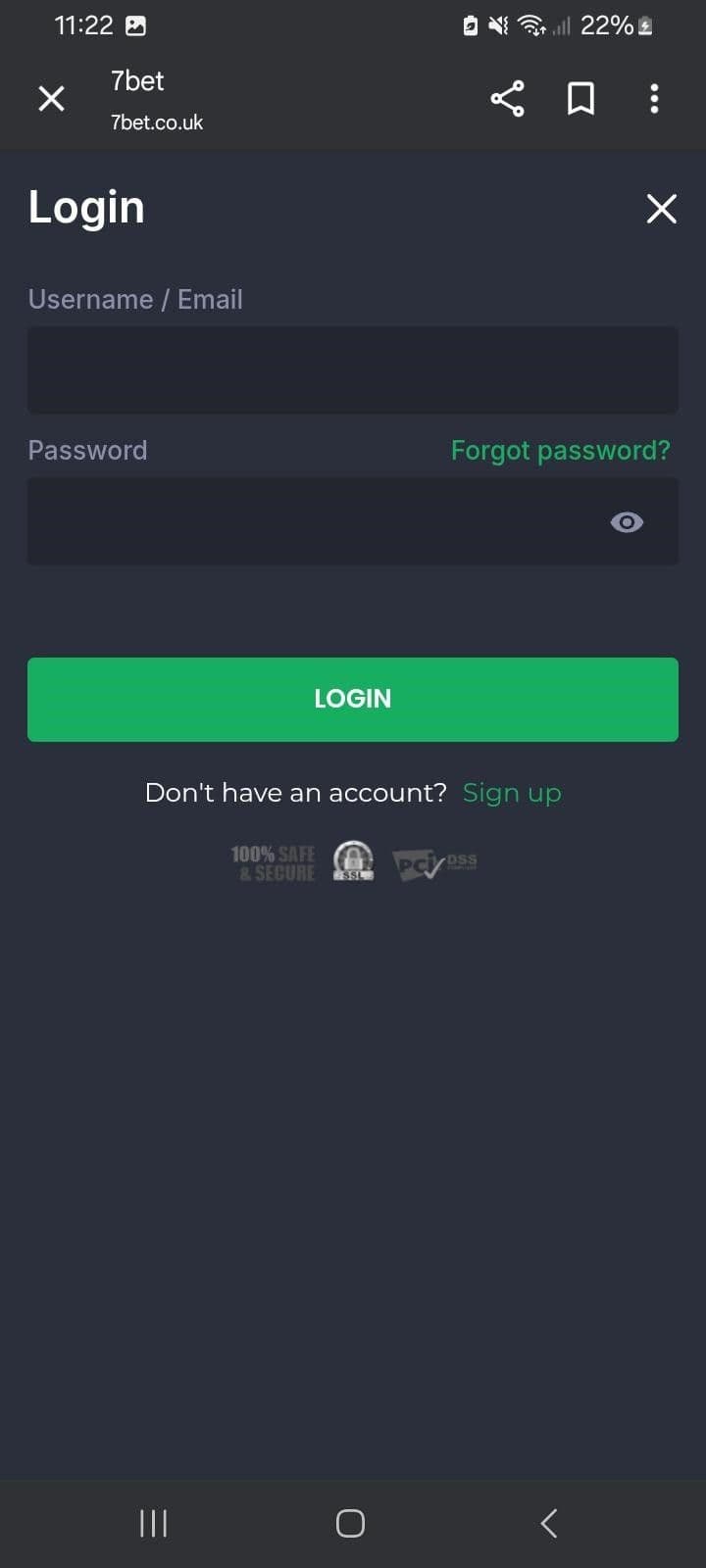Open the Forgot password page
This screenshot has width=706, height=1568.
(560, 450)
